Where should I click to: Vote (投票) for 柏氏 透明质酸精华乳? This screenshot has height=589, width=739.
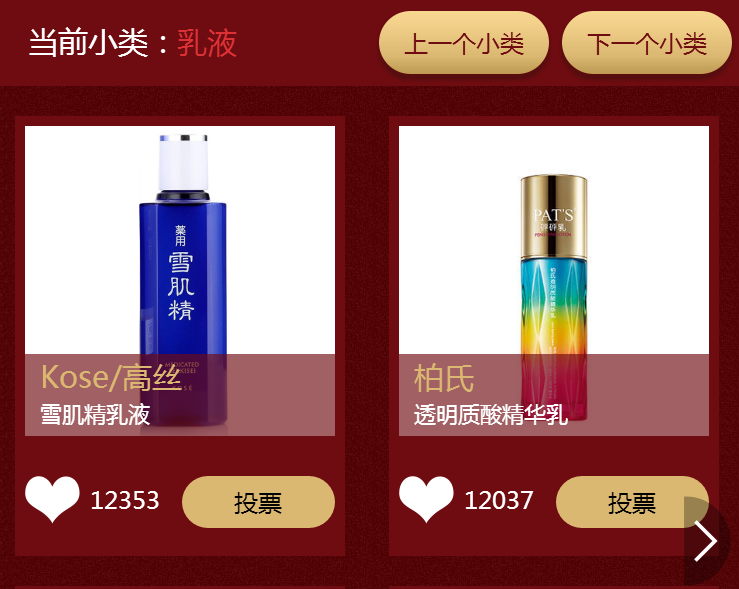[x=628, y=502]
